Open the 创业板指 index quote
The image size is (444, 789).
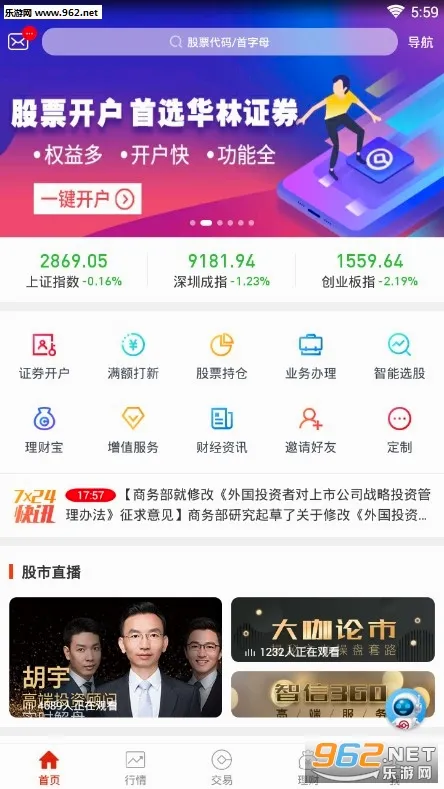click(370, 270)
